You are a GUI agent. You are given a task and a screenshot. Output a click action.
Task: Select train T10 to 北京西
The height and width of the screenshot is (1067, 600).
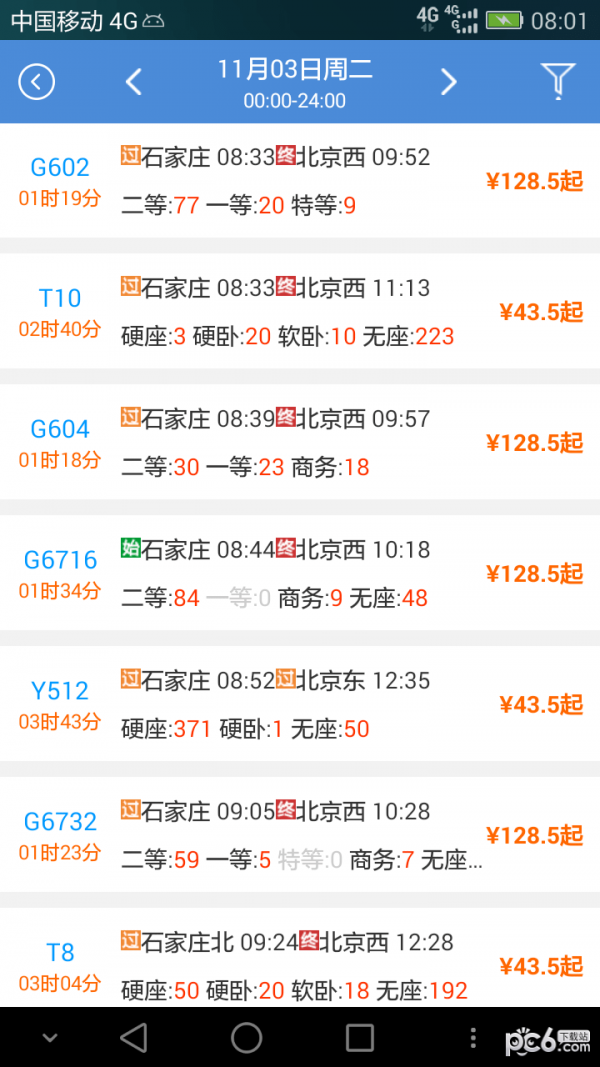pyautogui.click(x=300, y=312)
